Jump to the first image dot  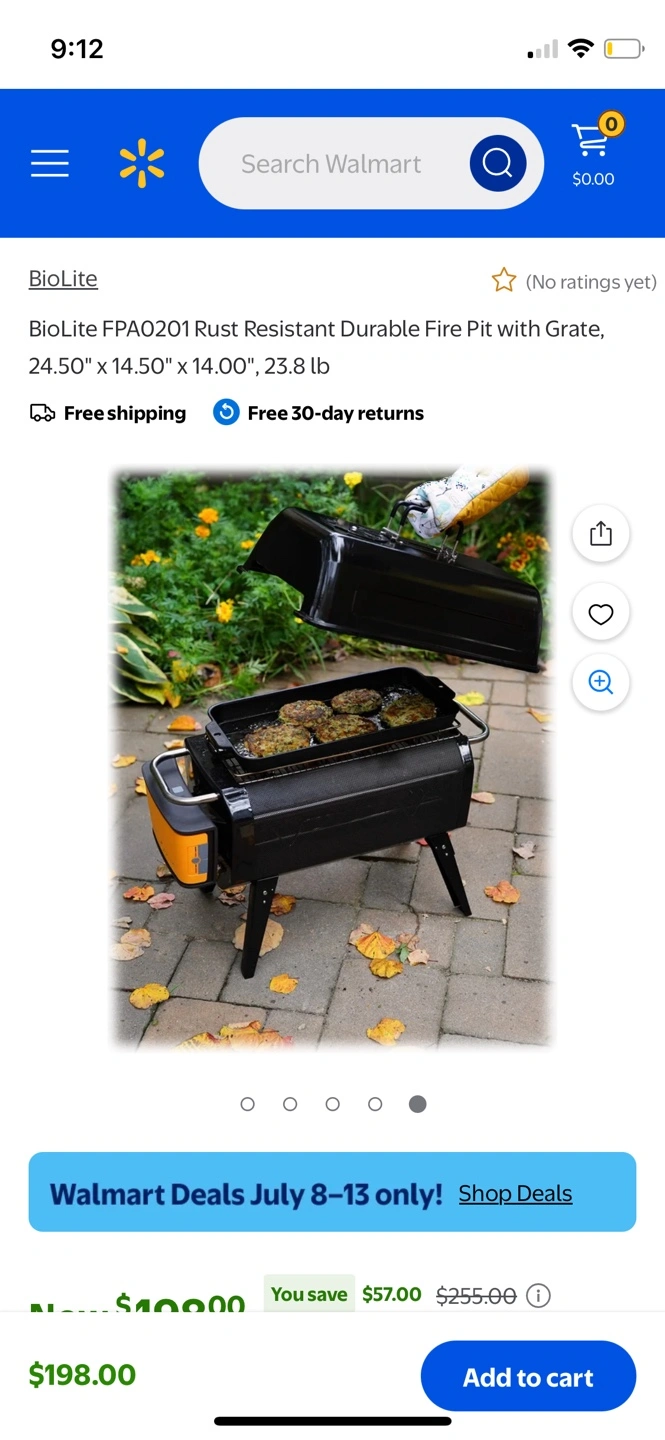248,1104
